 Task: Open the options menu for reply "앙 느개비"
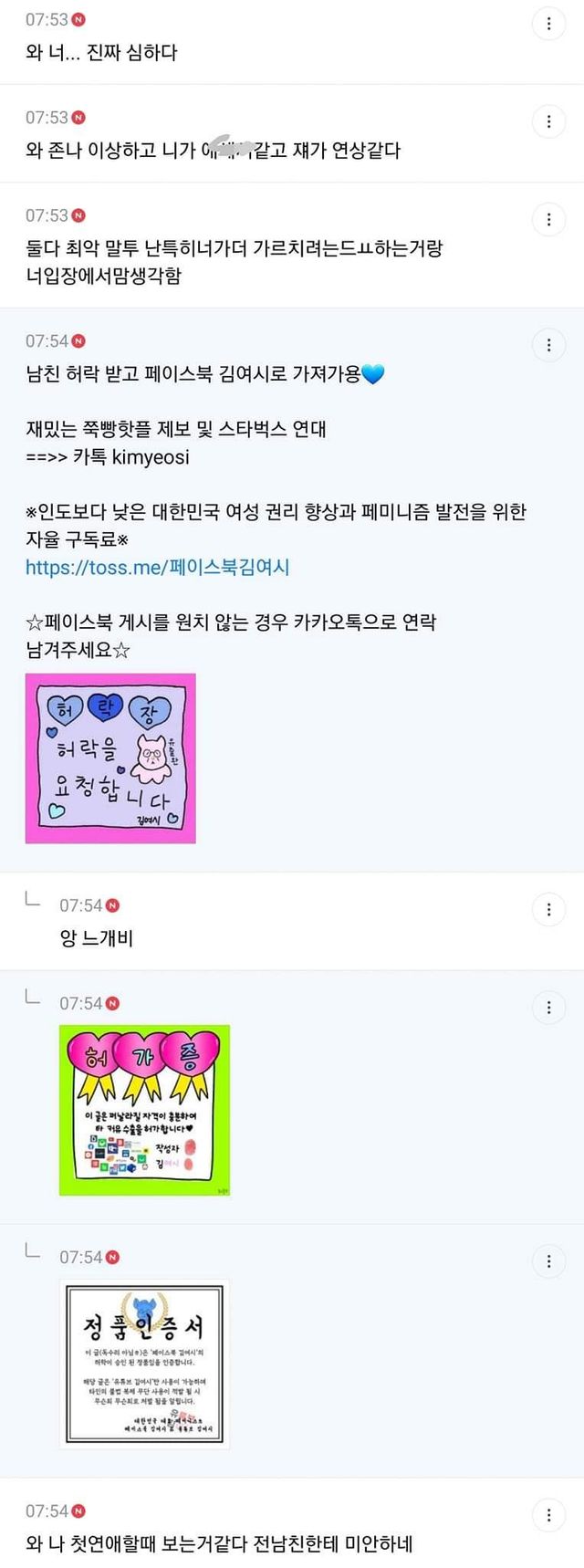[x=548, y=909]
